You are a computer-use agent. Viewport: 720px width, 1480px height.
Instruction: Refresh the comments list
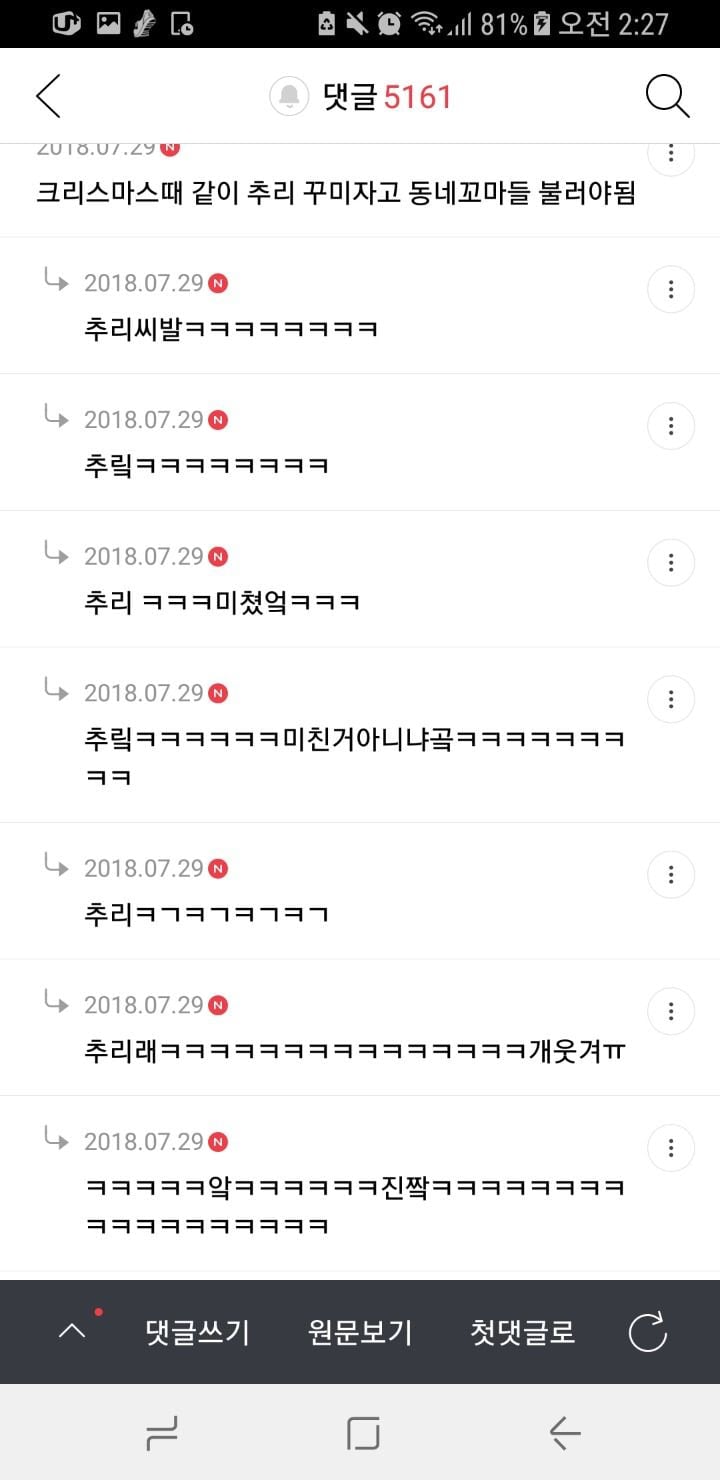tap(647, 1332)
